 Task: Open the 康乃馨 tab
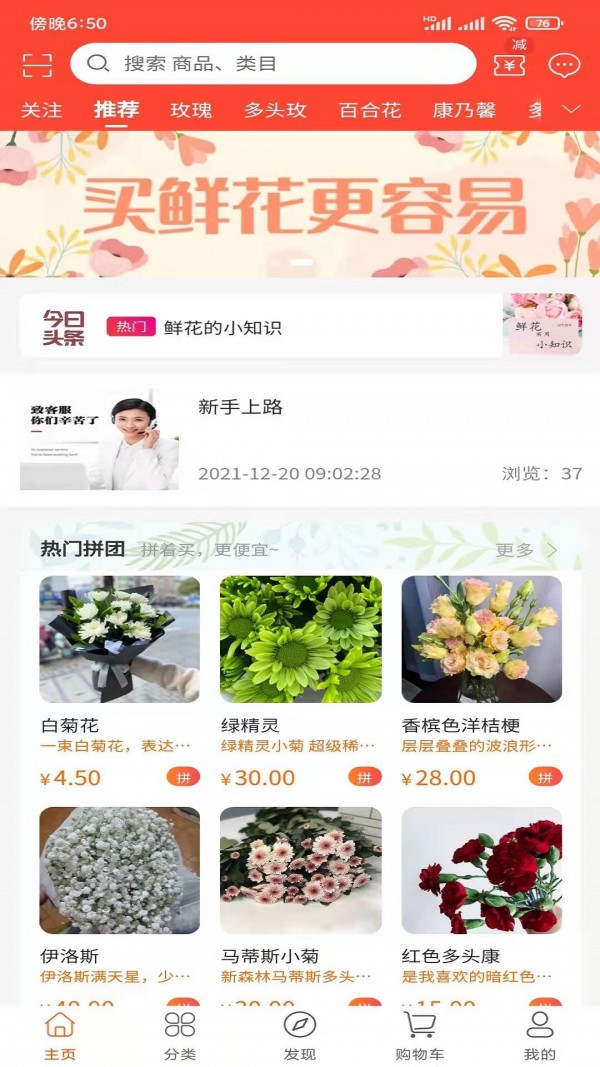[x=464, y=110]
